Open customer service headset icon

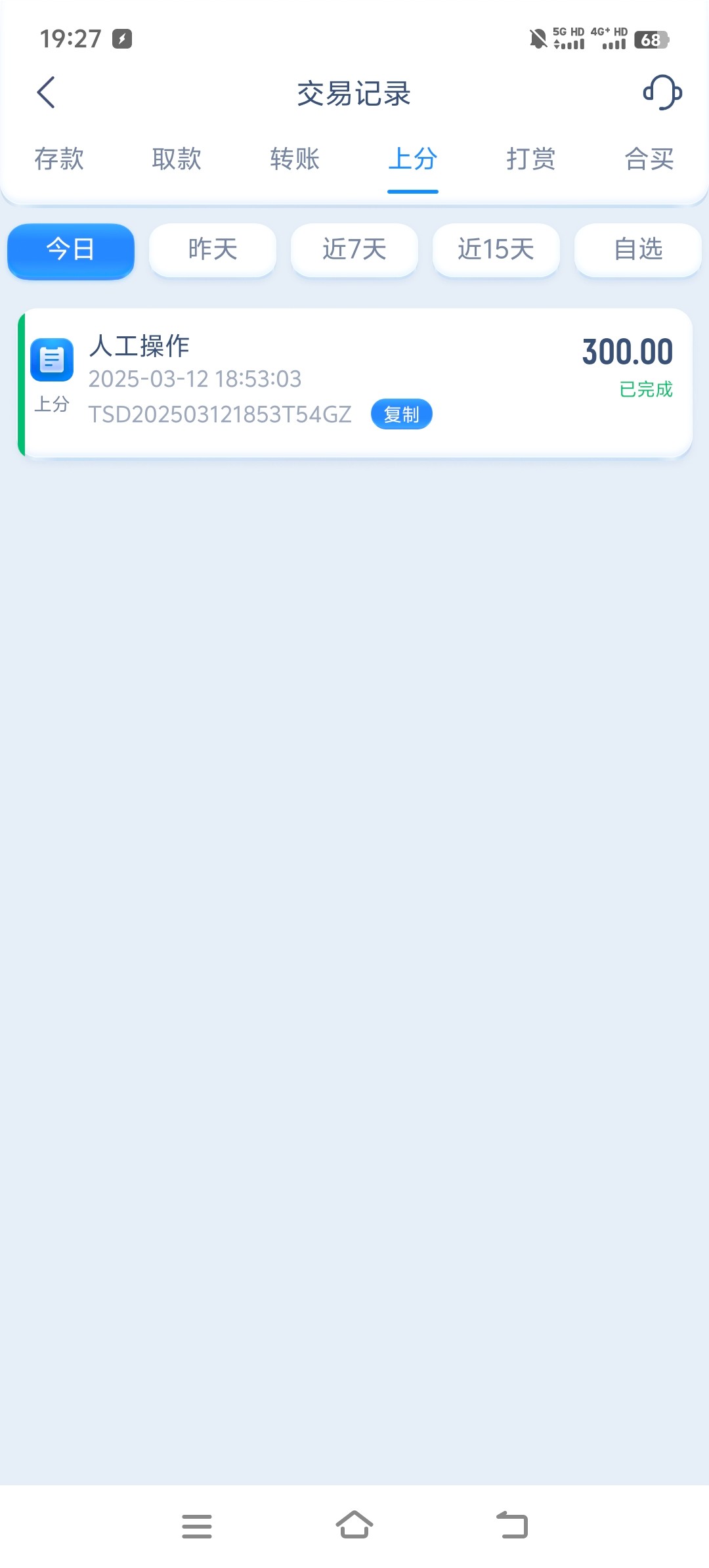(x=662, y=93)
